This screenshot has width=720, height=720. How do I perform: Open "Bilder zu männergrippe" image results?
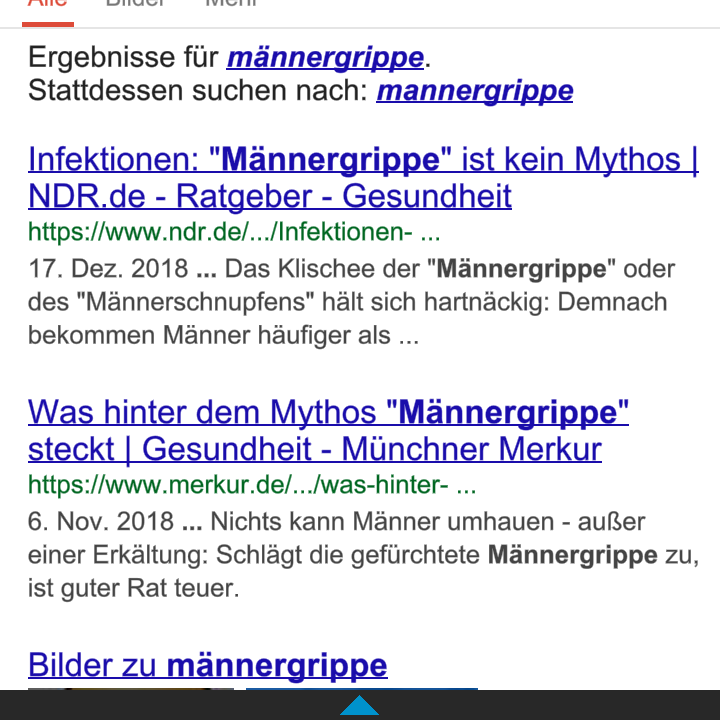(207, 665)
